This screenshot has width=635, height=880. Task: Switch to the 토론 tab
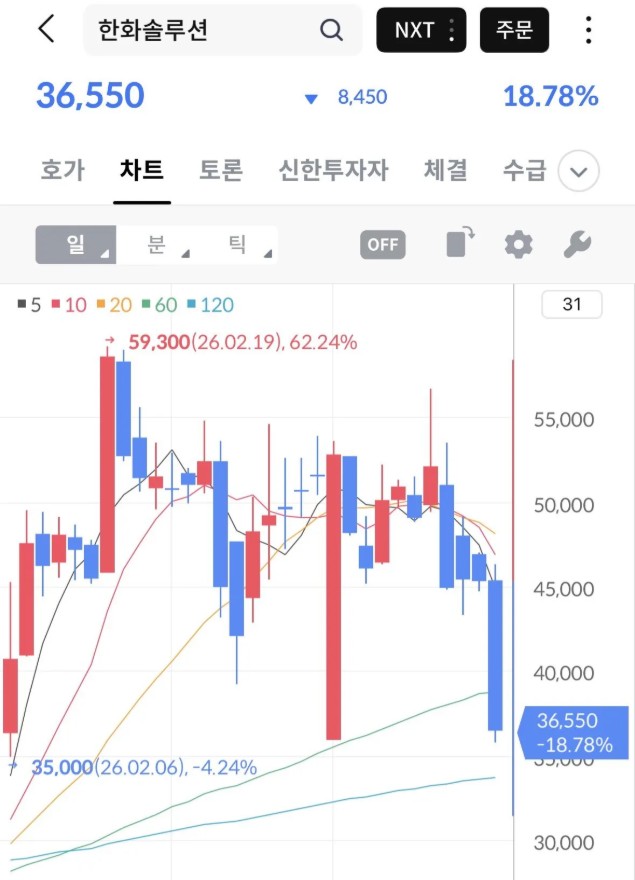(221, 171)
